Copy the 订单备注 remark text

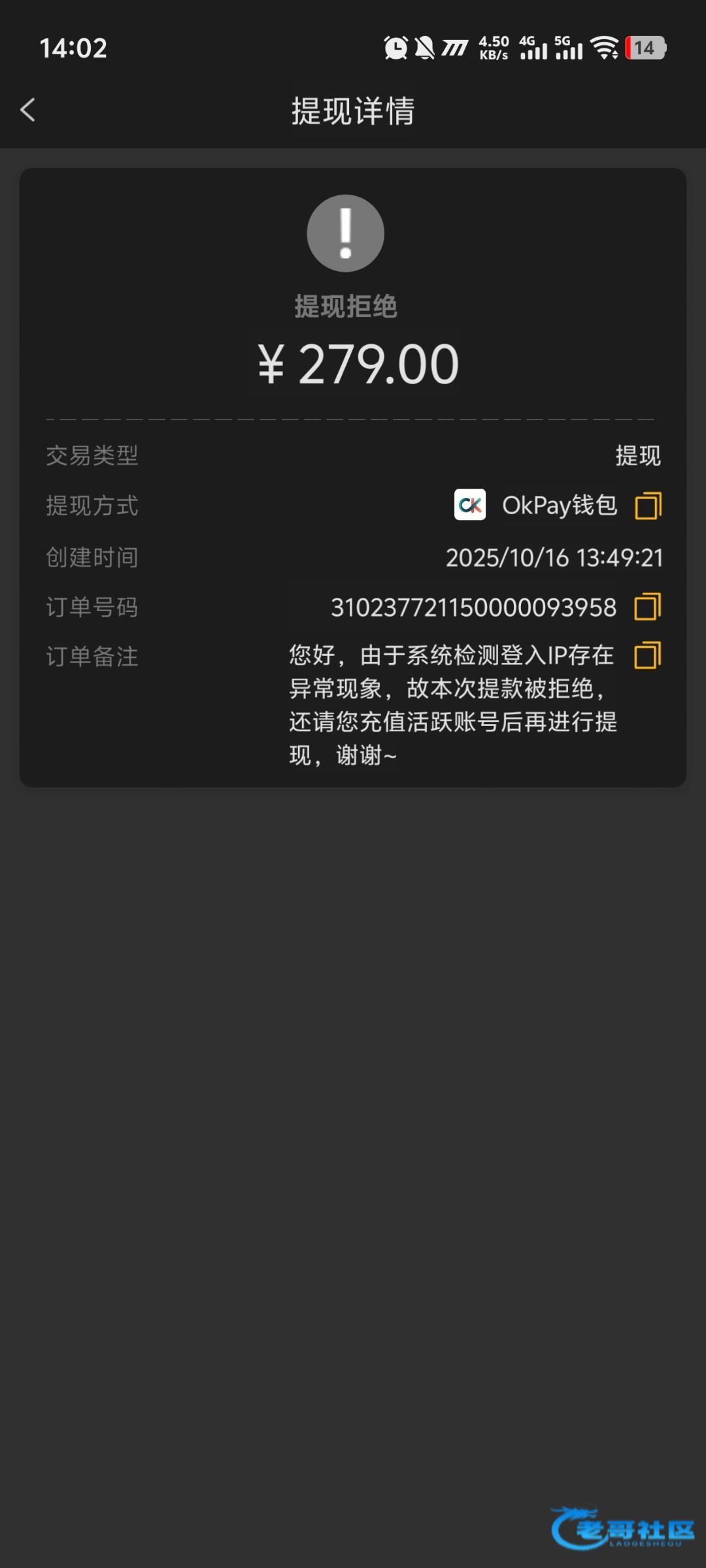[x=648, y=656]
